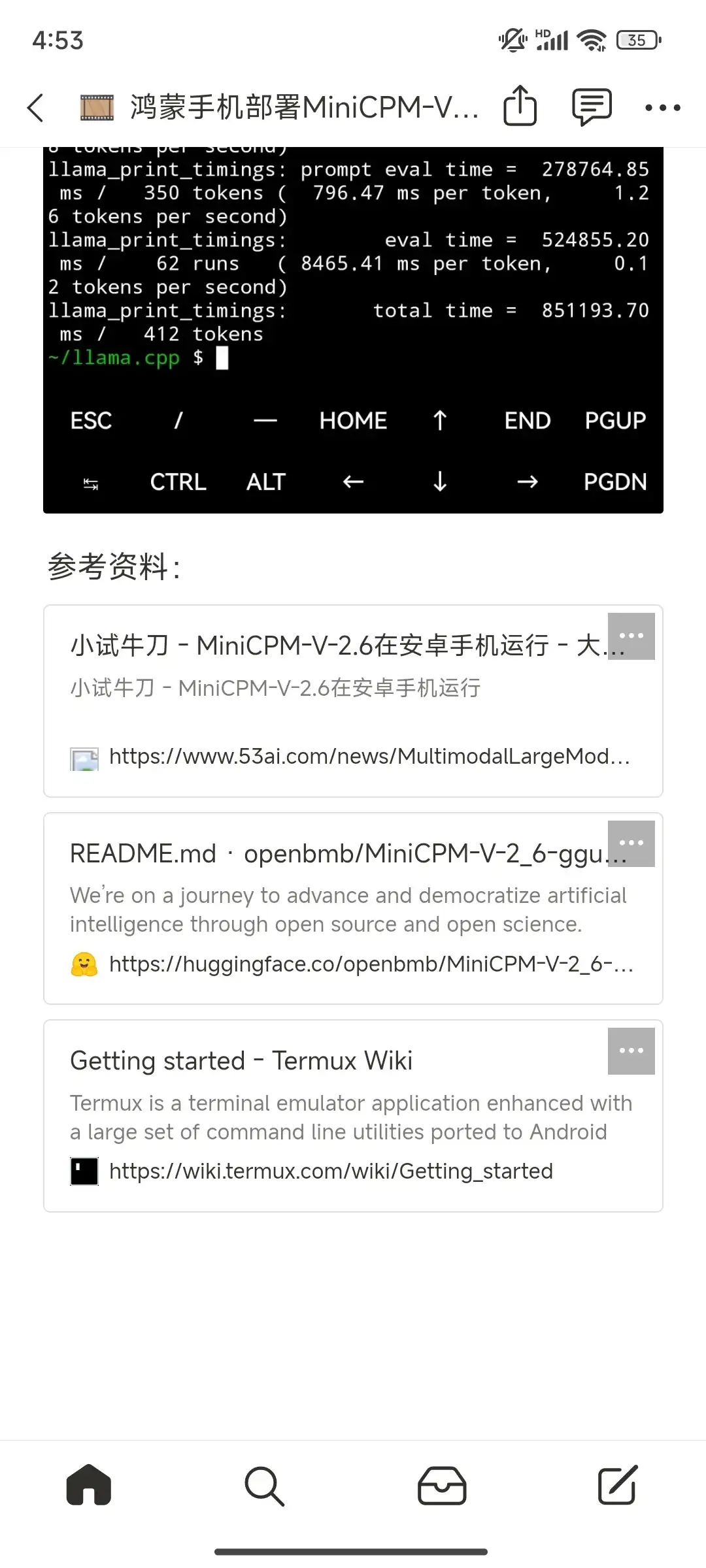The image size is (706, 1568).
Task: Open the comments bubble icon
Action: 590,106
